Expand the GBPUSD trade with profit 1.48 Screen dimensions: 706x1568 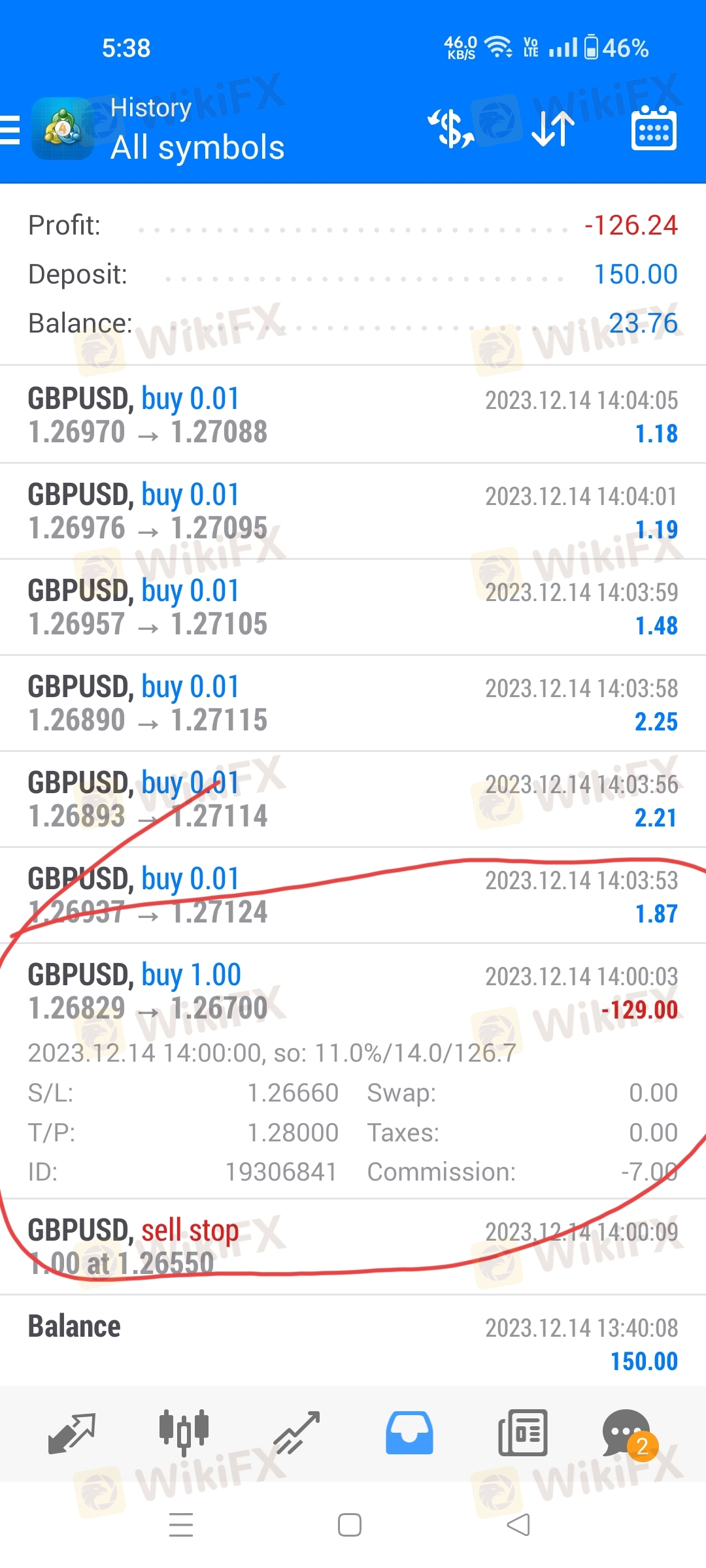(x=353, y=607)
